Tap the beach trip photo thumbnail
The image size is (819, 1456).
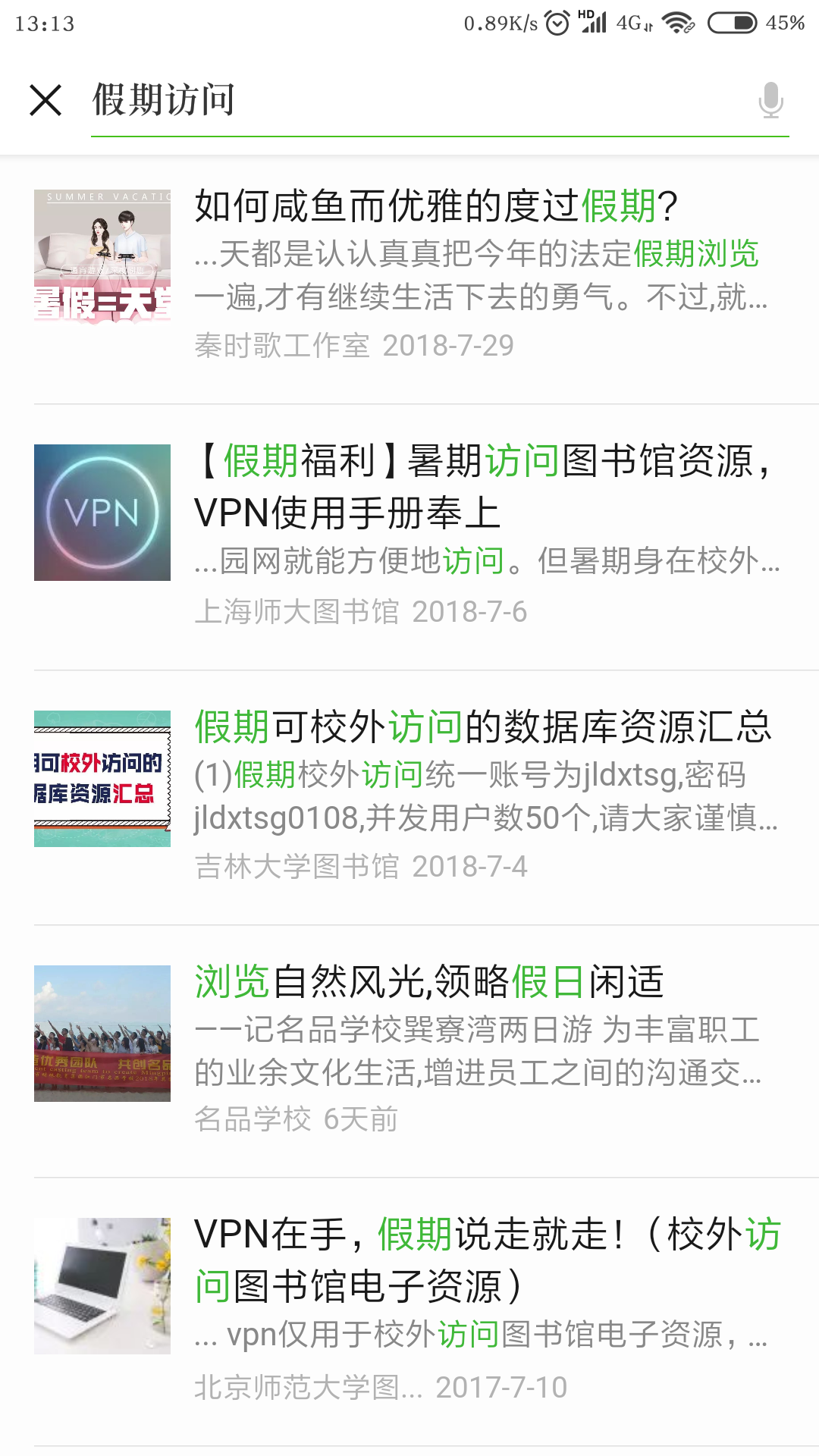(102, 1031)
